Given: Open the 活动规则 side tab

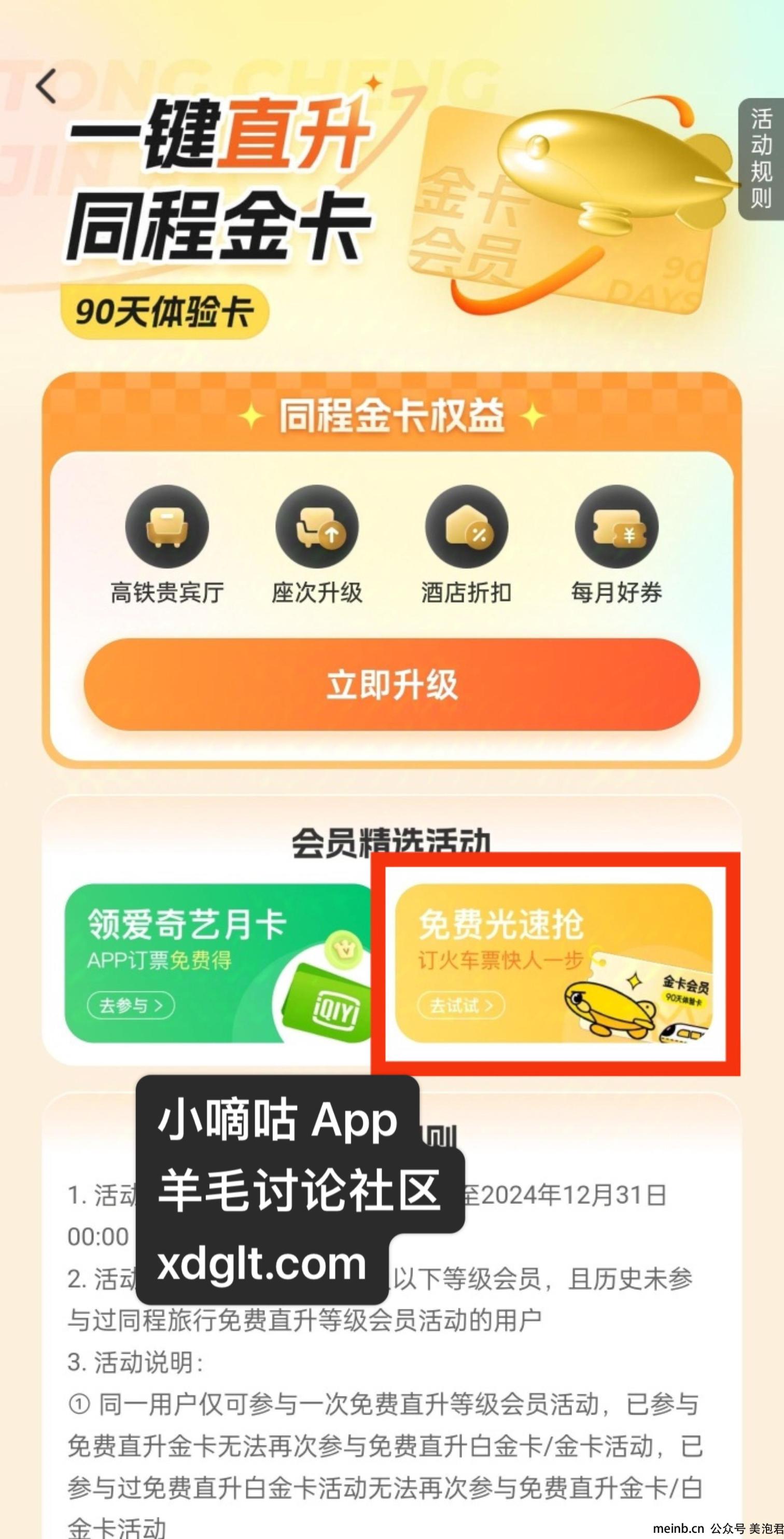Looking at the screenshot, I should coord(761,158).
